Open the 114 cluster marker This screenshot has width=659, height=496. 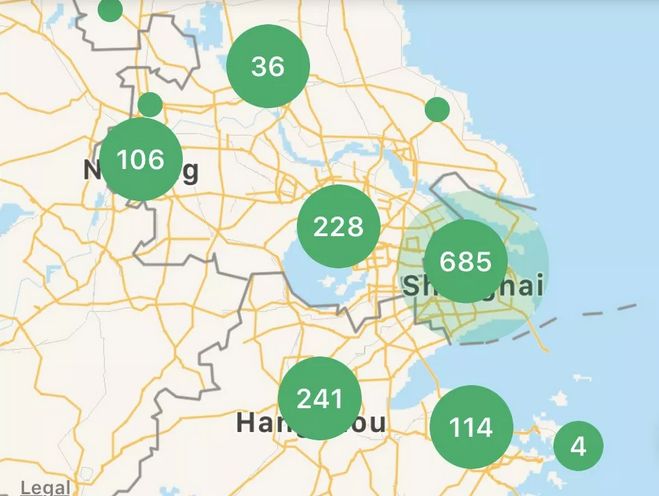pos(471,427)
